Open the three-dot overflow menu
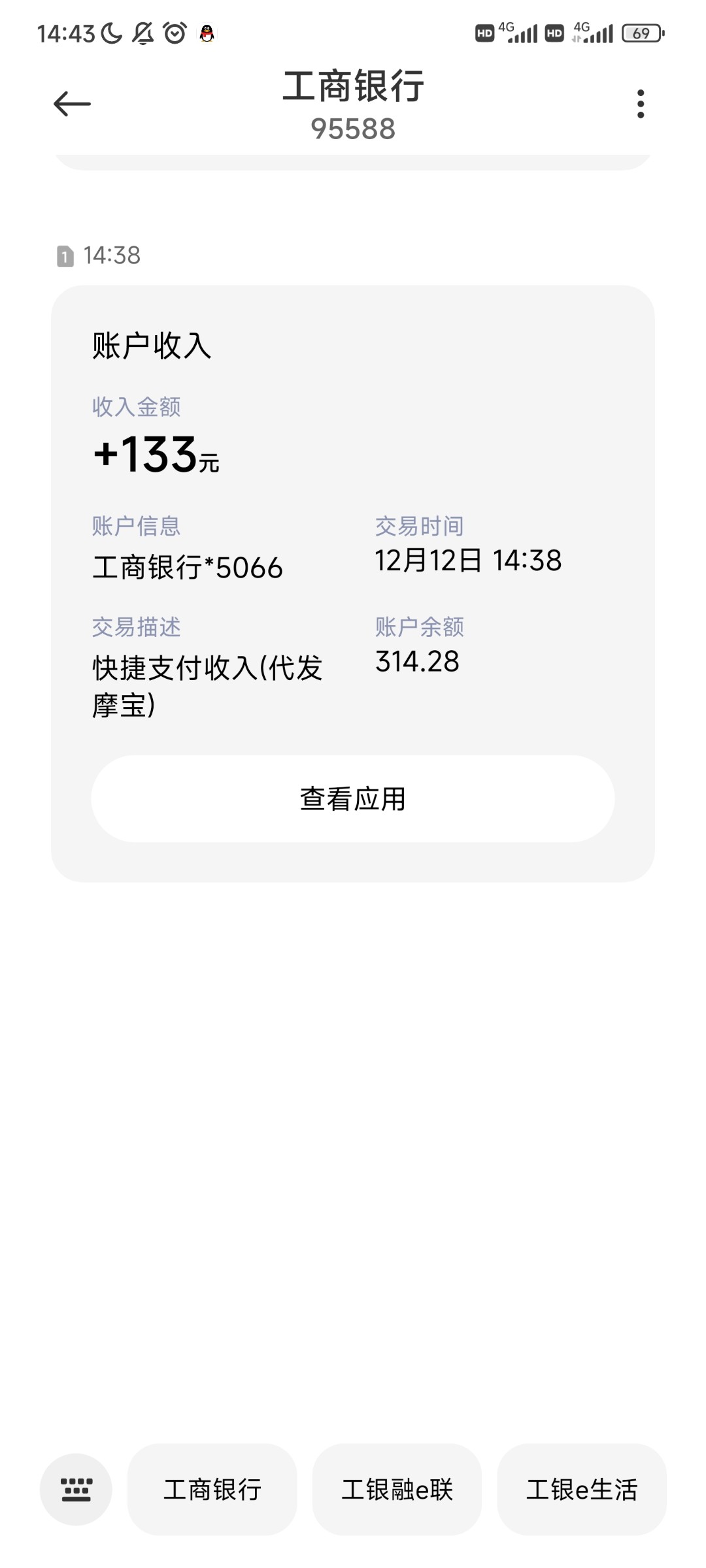This screenshot has height=1568, width=706. (x=640, y=104)
